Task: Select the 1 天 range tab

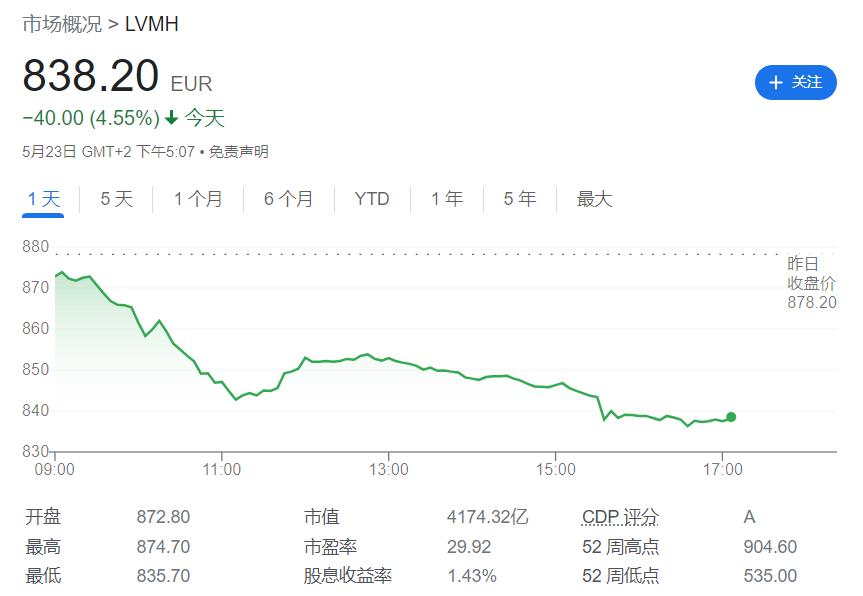Action: [44, 199]
